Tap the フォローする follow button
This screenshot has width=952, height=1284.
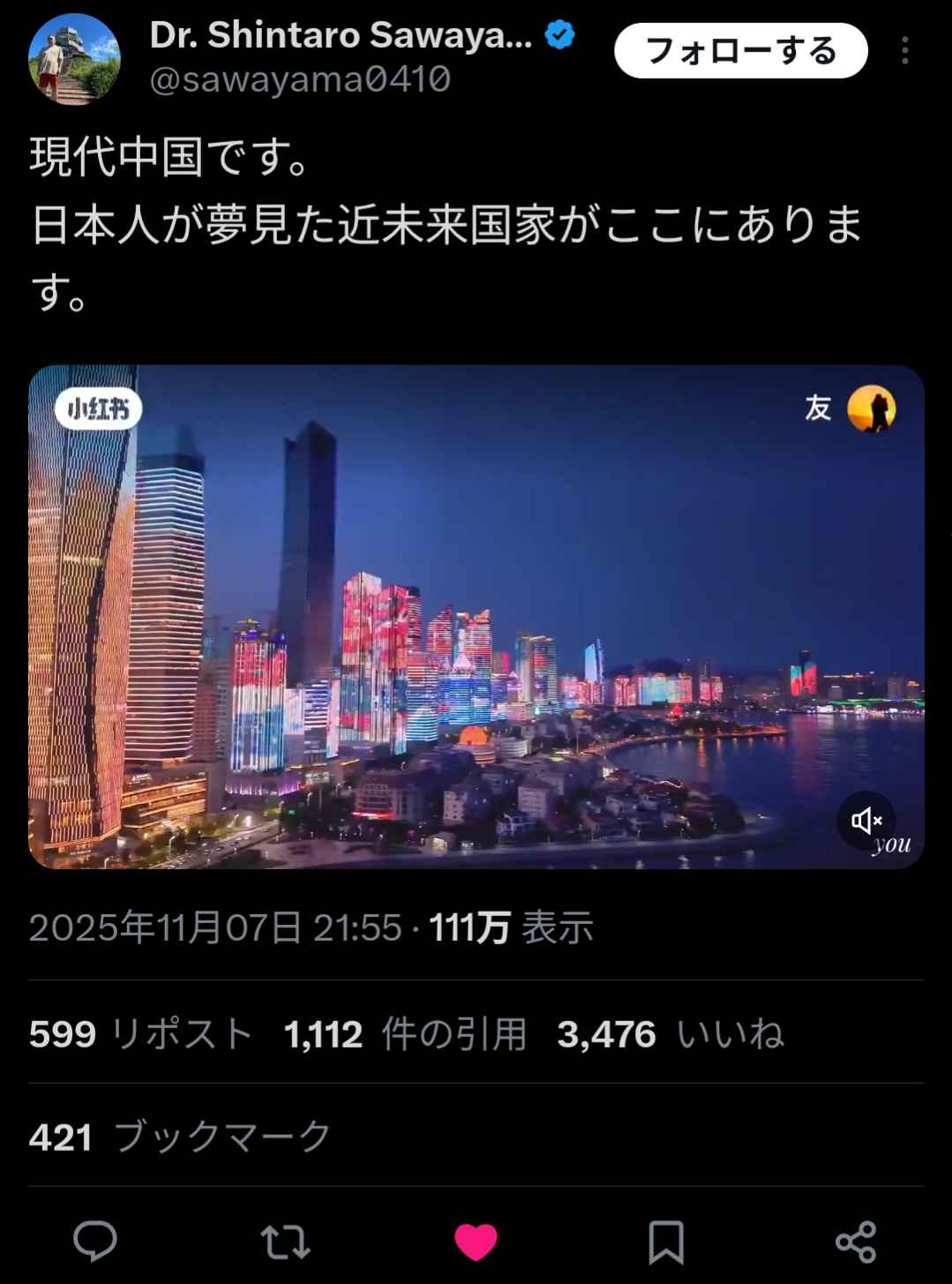[x=740, y=51]
